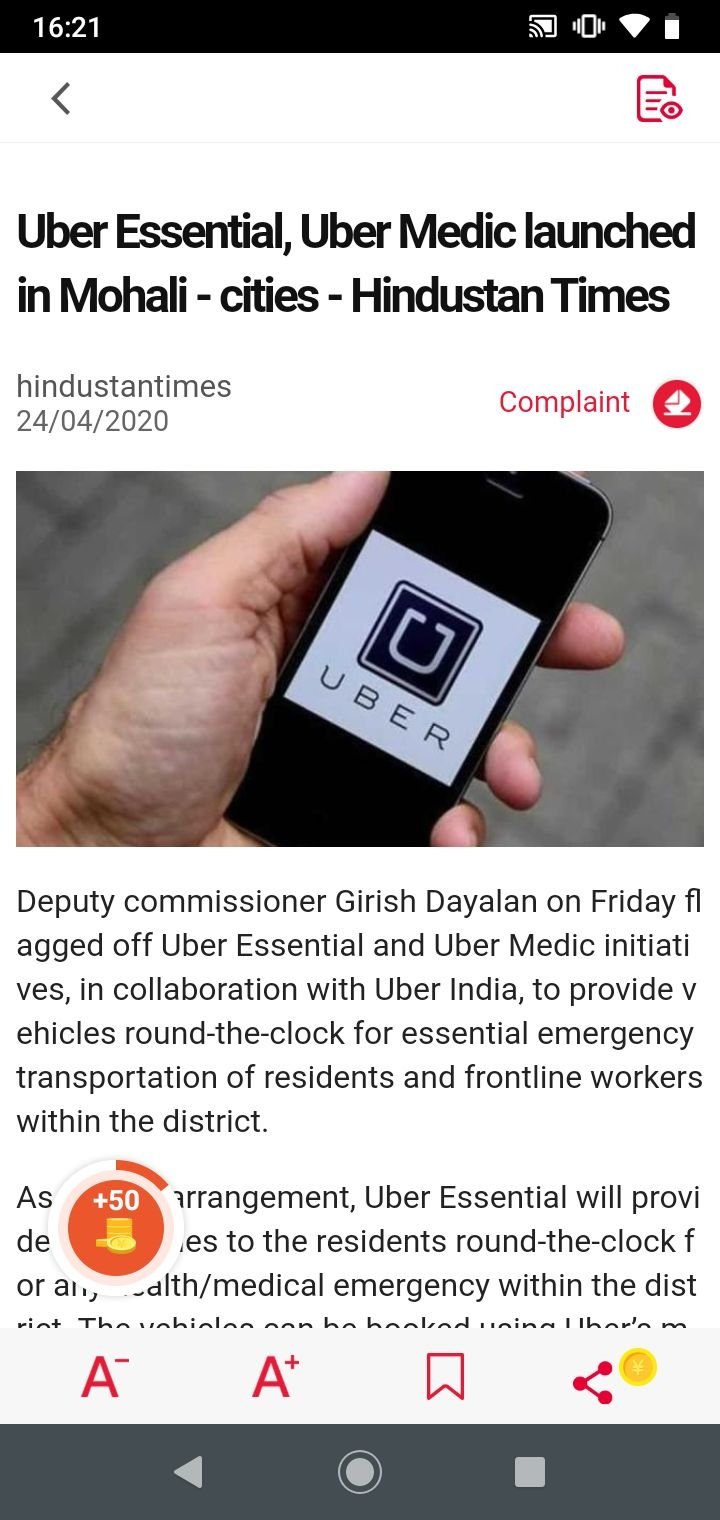Share this article
This screenshot has height=1520, width=720.
click(593, 1382)
